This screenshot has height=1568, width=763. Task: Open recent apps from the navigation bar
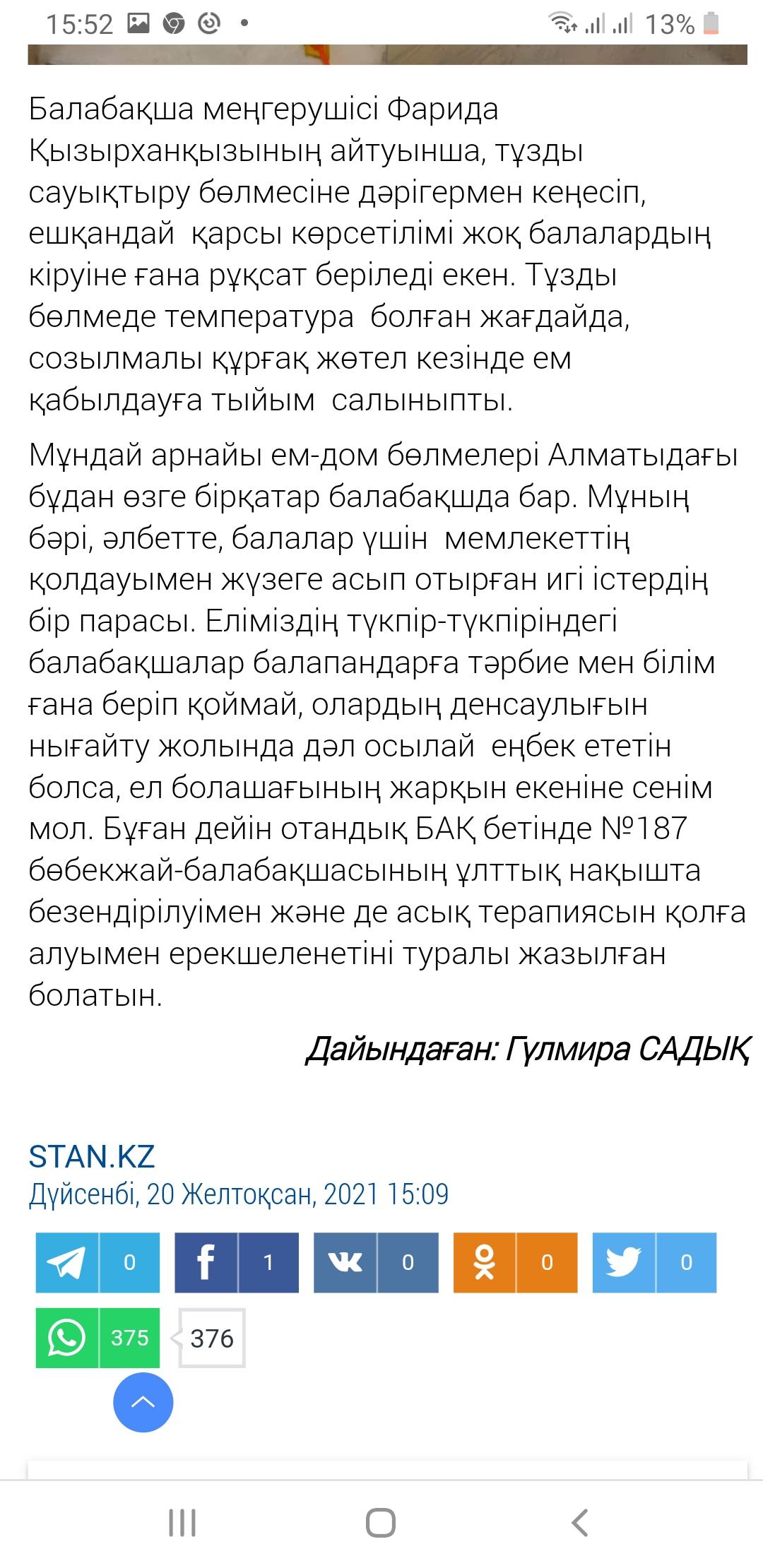[182, 1523]
